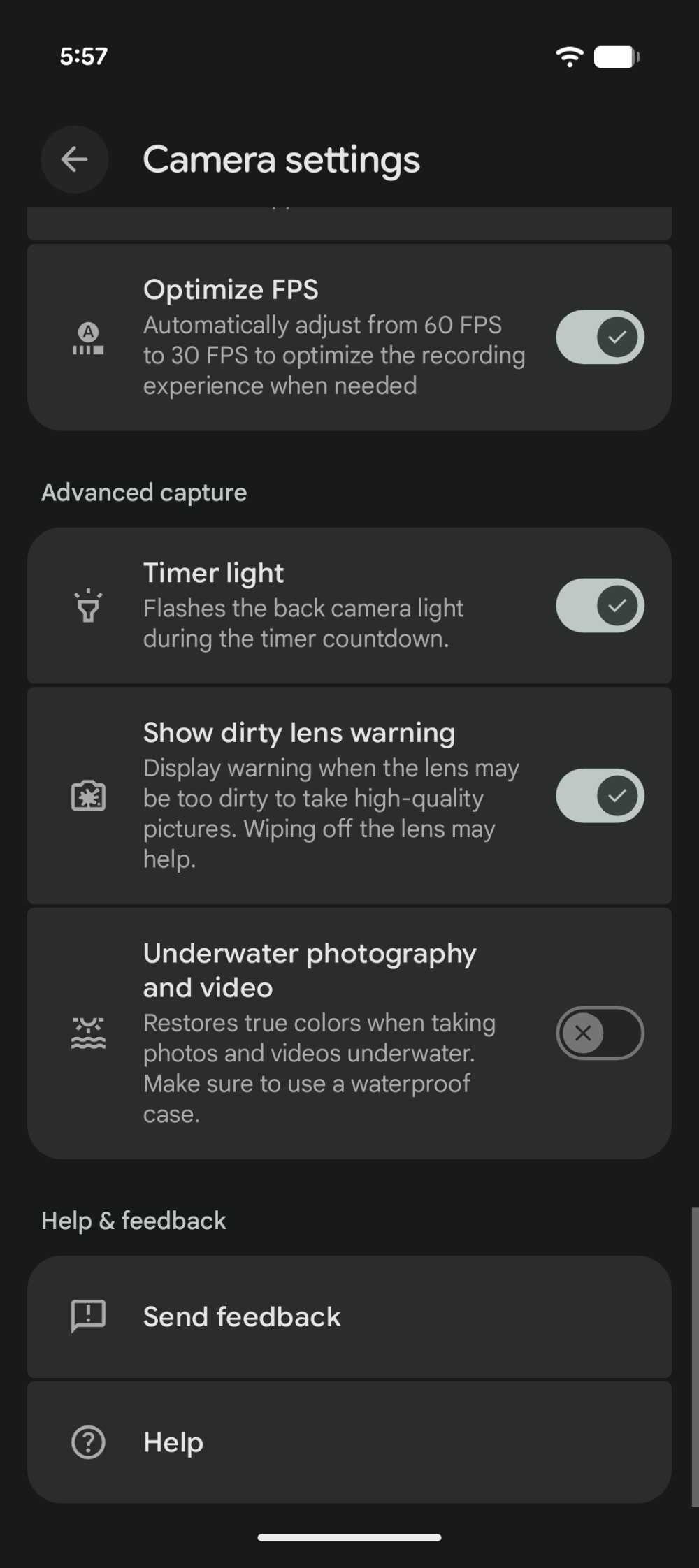Toggle off Show dirty lens warning
This screenshot has height=1568, width=699.
600,796
